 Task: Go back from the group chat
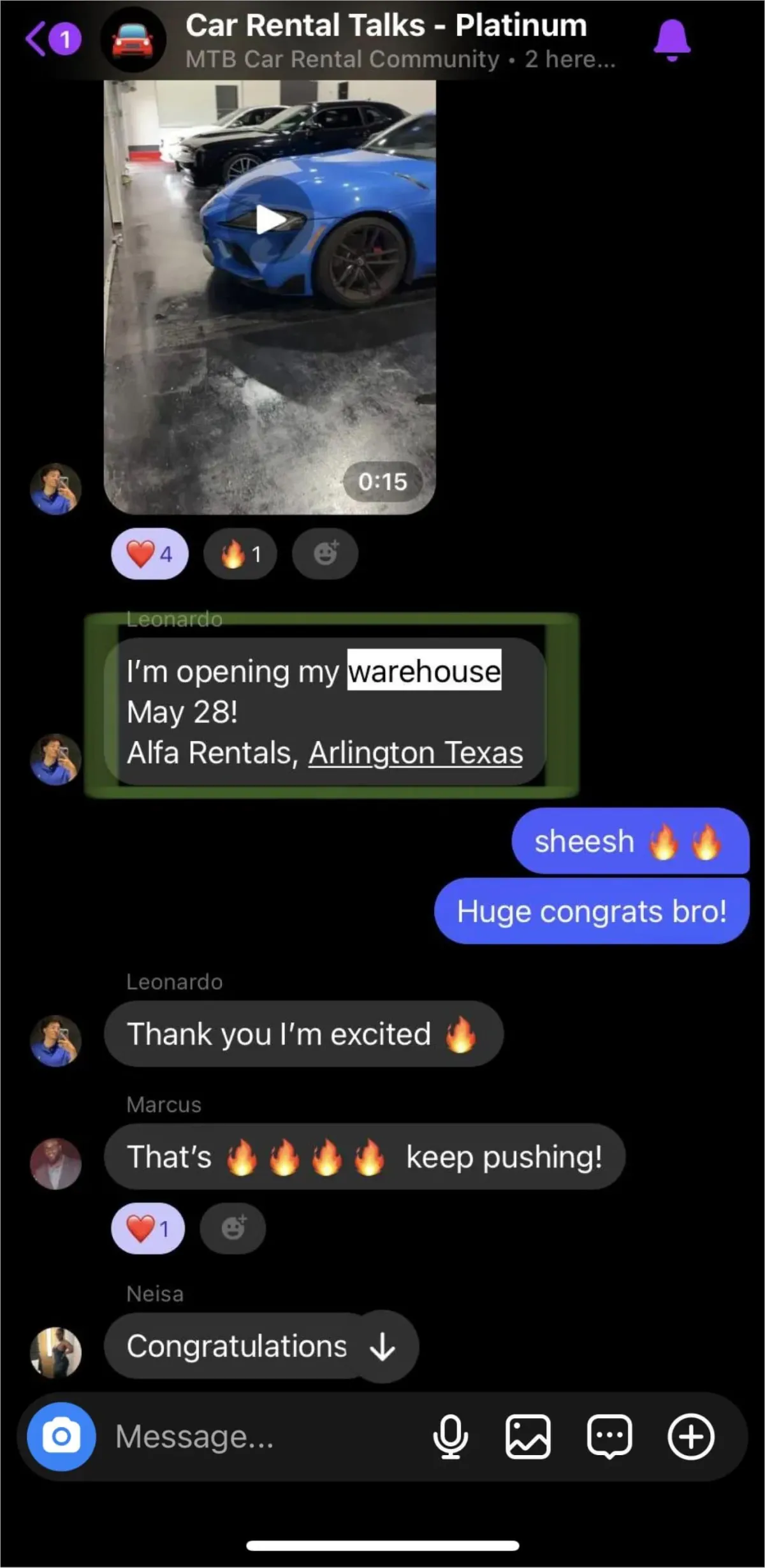point(37,40)
